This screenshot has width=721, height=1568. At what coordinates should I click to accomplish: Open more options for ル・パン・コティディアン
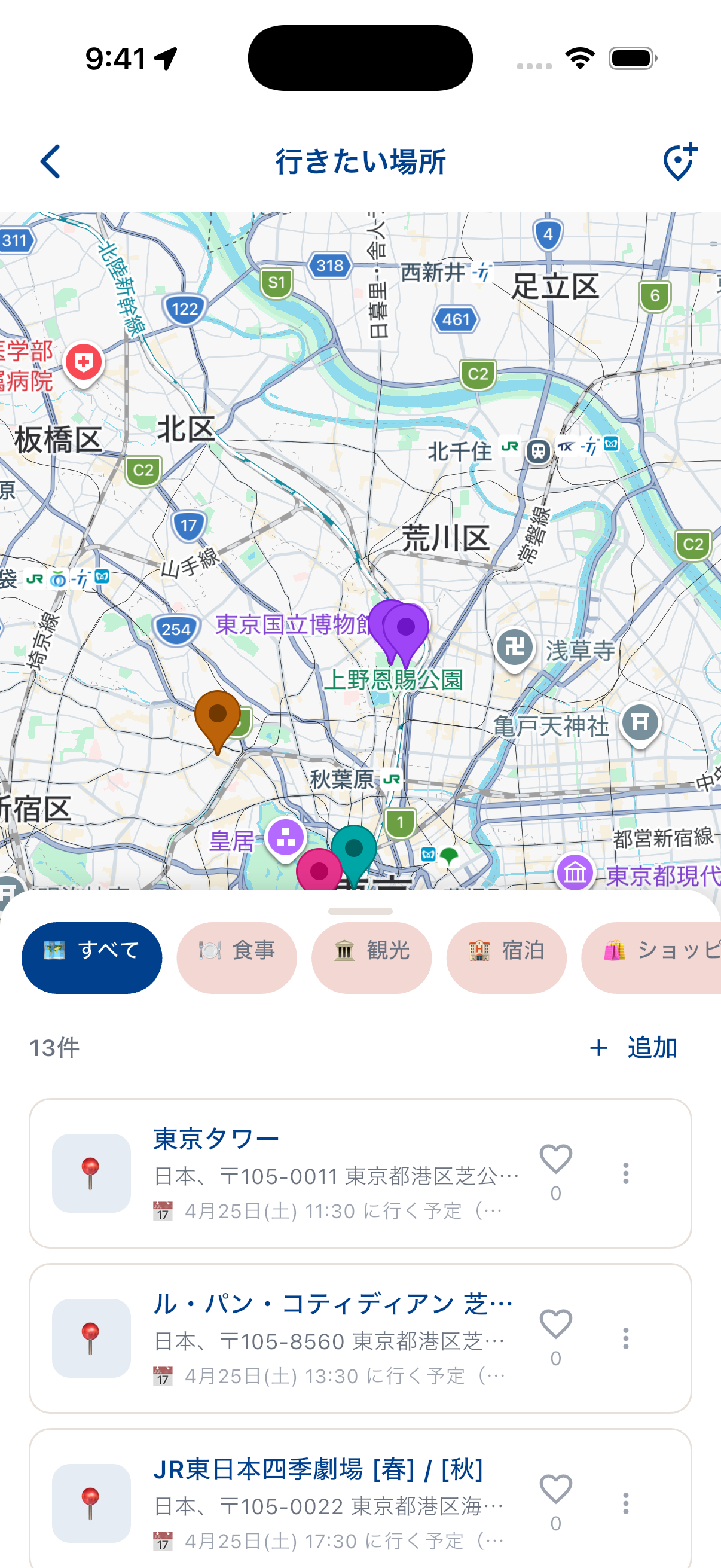click(x=625, y=1338)
